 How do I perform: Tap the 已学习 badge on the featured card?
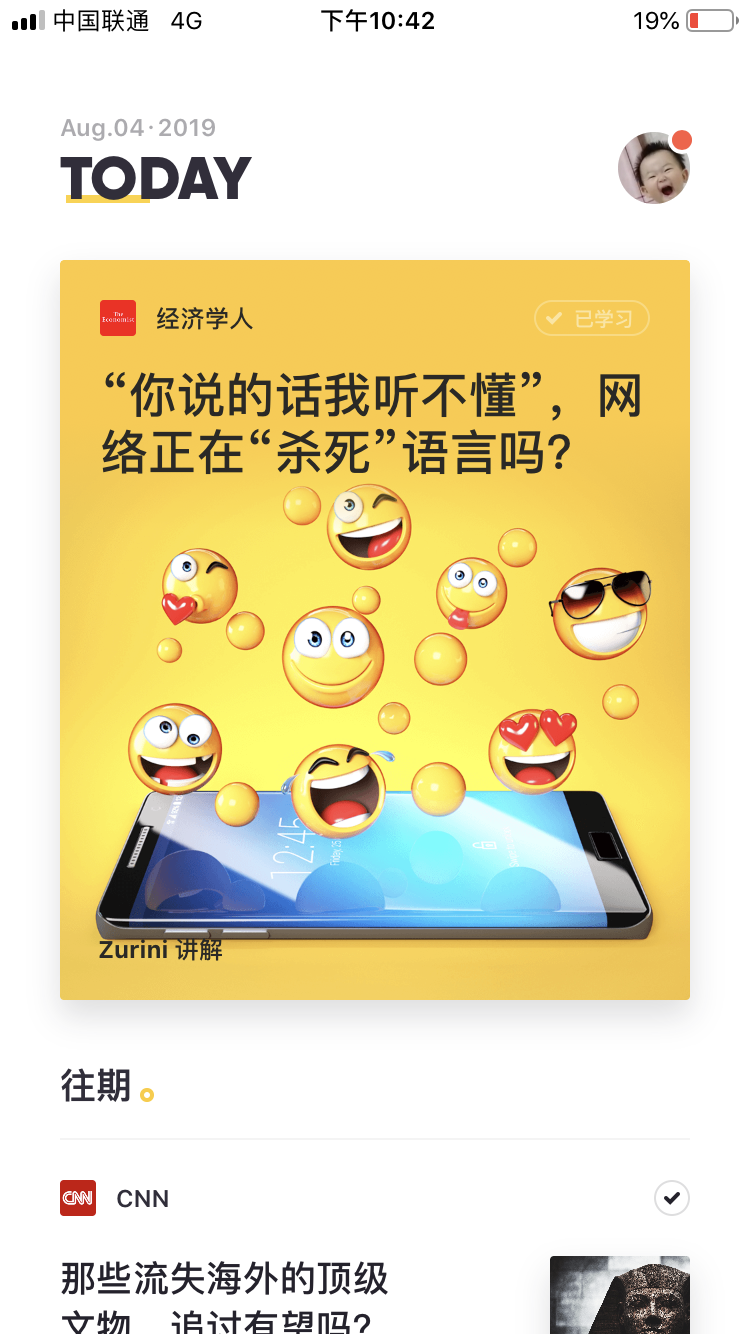tap(592, 319)
